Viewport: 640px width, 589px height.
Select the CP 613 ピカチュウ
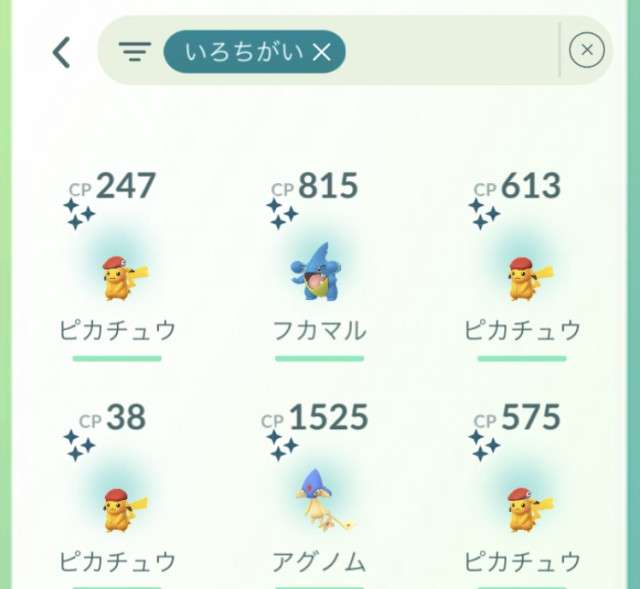tap(521, 277)
